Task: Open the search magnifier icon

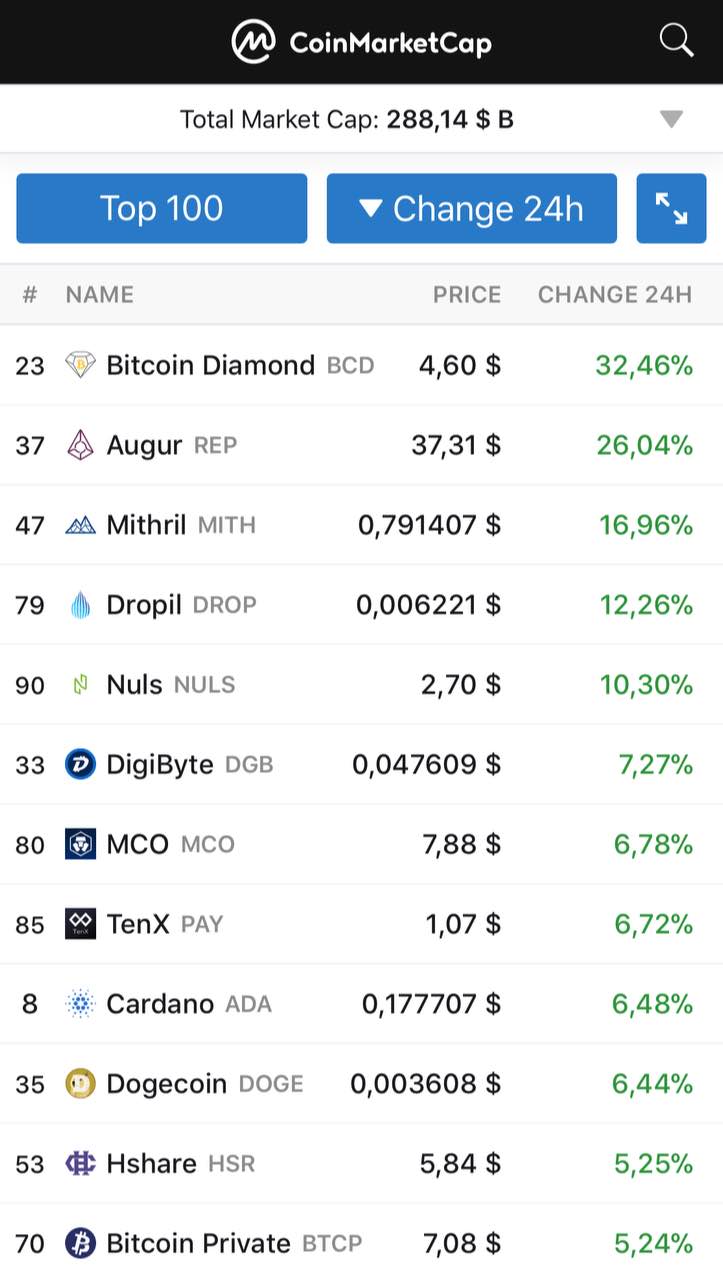Action: pos(676,41)
